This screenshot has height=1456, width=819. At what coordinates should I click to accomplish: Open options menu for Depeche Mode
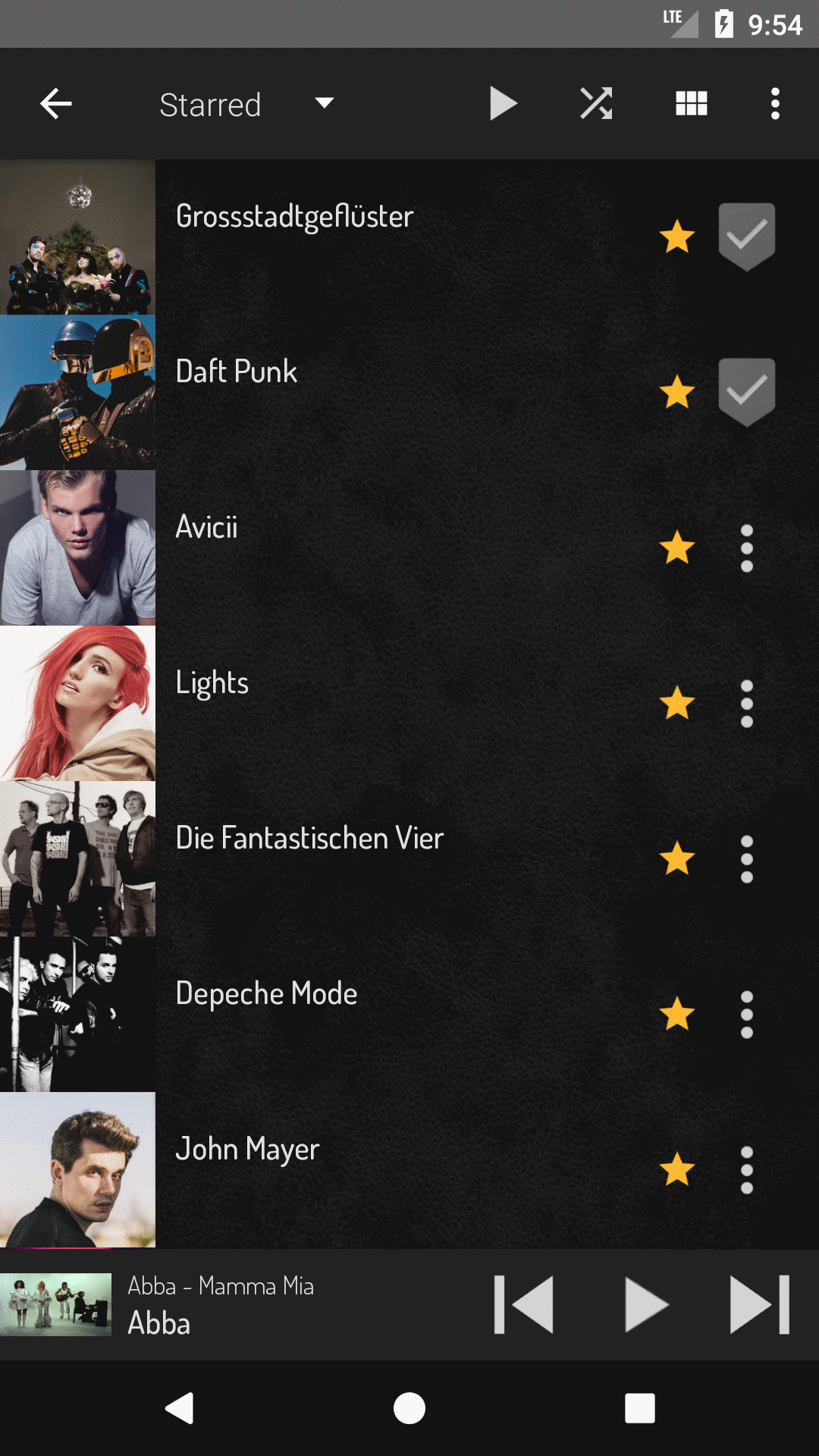click(747, 1014)
